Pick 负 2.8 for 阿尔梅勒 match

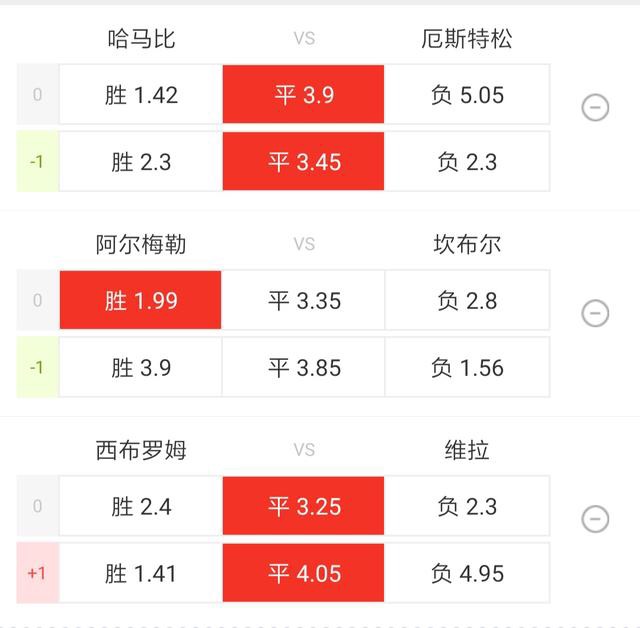pyautogui.click(x=467, y=300)
